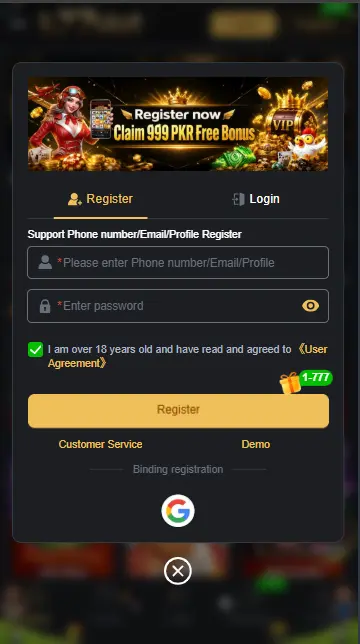Tap the yellow Register button
The image size is (360, 644).
pos(178,411)
